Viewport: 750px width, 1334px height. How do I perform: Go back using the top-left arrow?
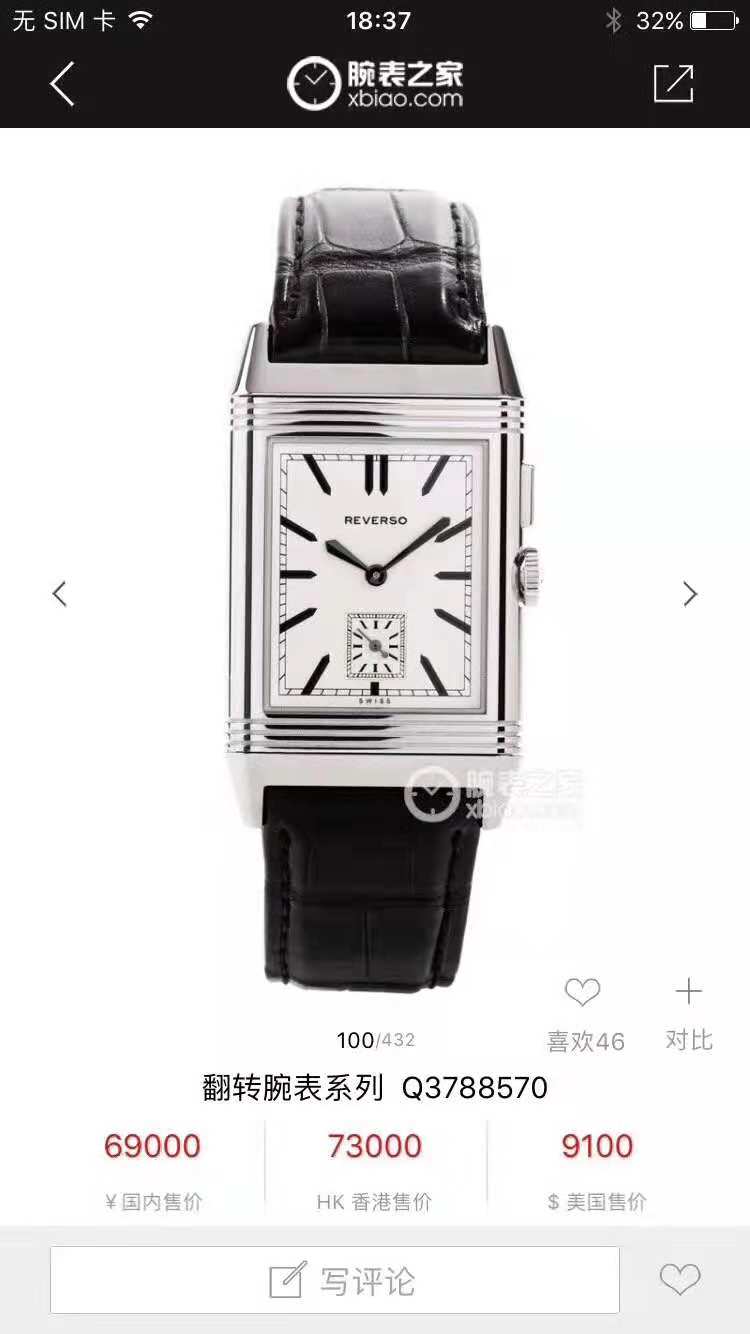coord(62,84)
